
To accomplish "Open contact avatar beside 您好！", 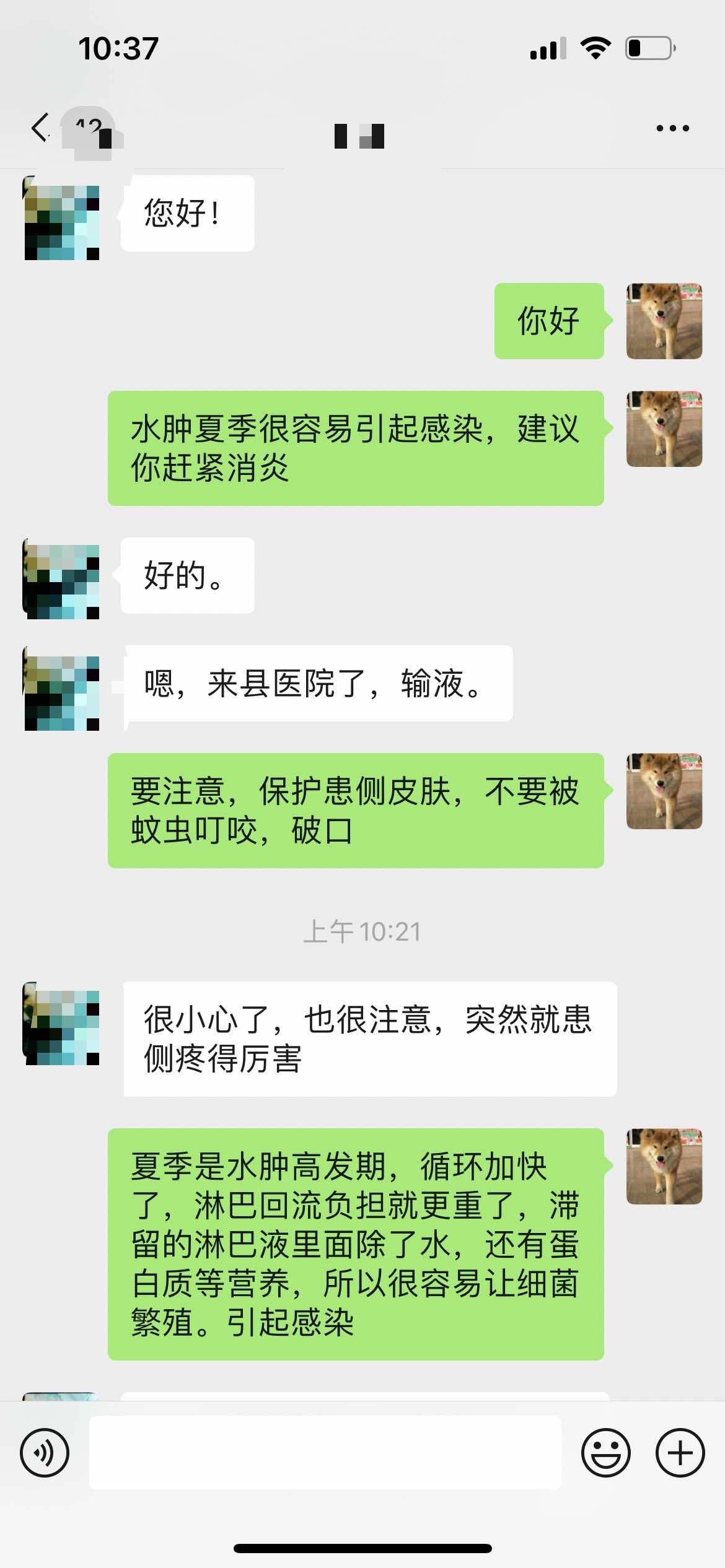I will tap(61, 218).
